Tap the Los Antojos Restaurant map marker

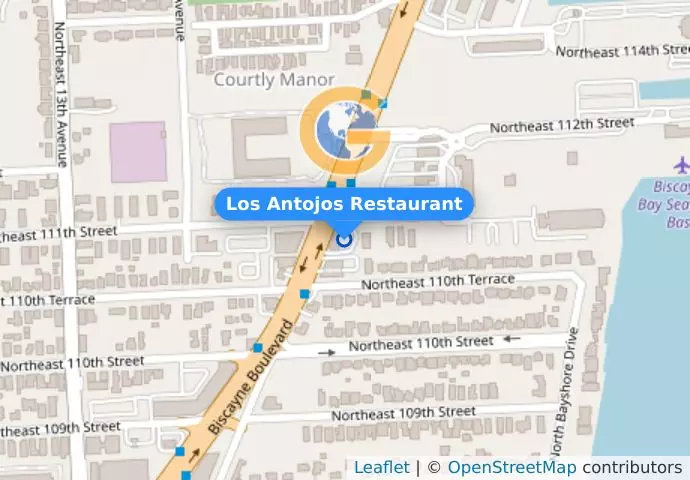click(344, 239)
